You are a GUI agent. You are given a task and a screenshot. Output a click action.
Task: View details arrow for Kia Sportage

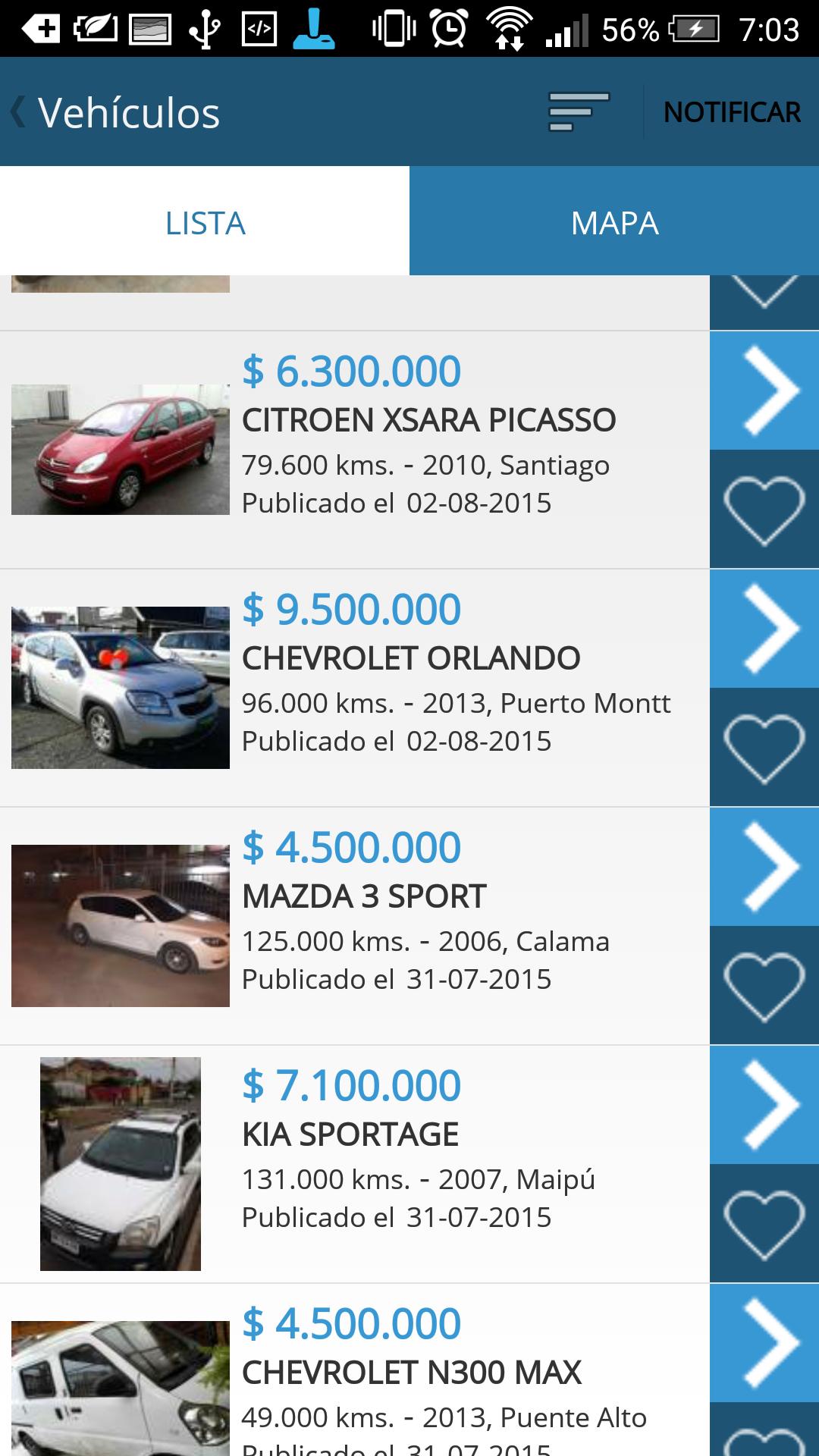(764, 1105)
